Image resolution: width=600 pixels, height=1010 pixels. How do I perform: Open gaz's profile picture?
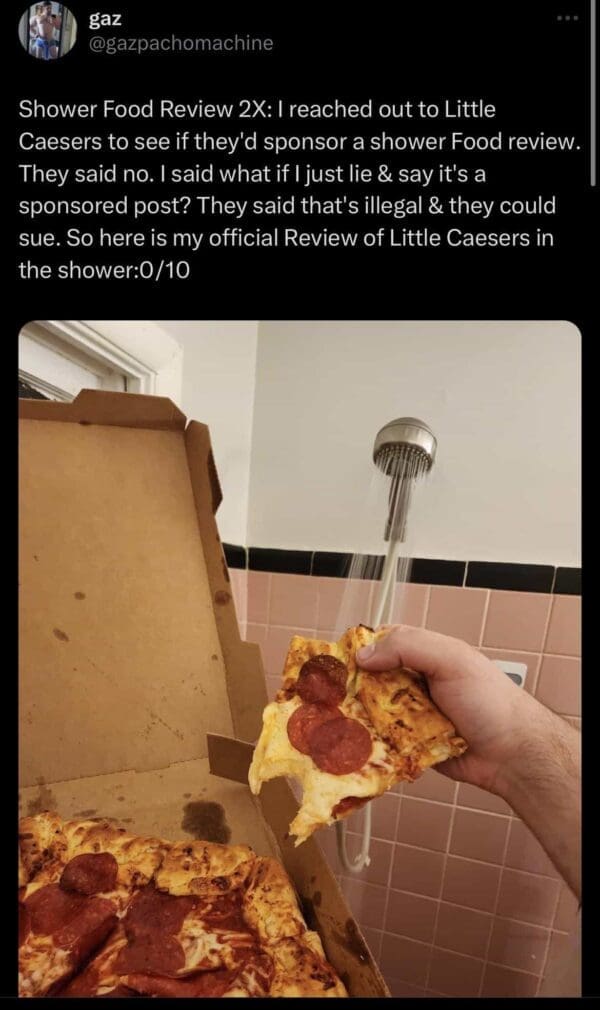[x=44, y=30]
